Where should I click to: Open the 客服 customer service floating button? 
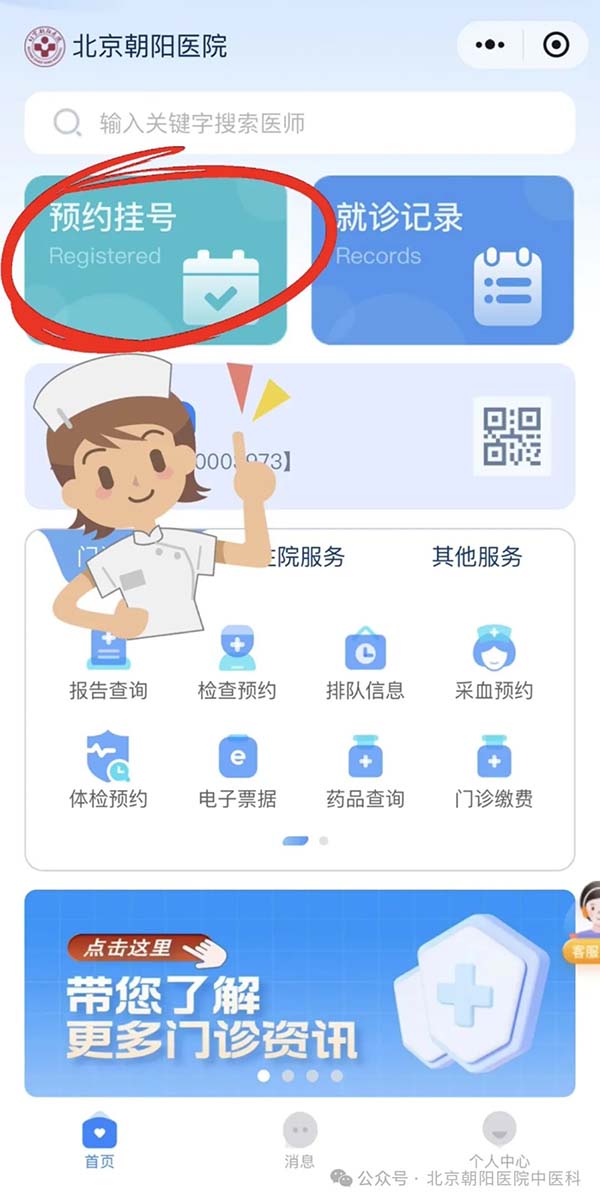pos(585,925)
